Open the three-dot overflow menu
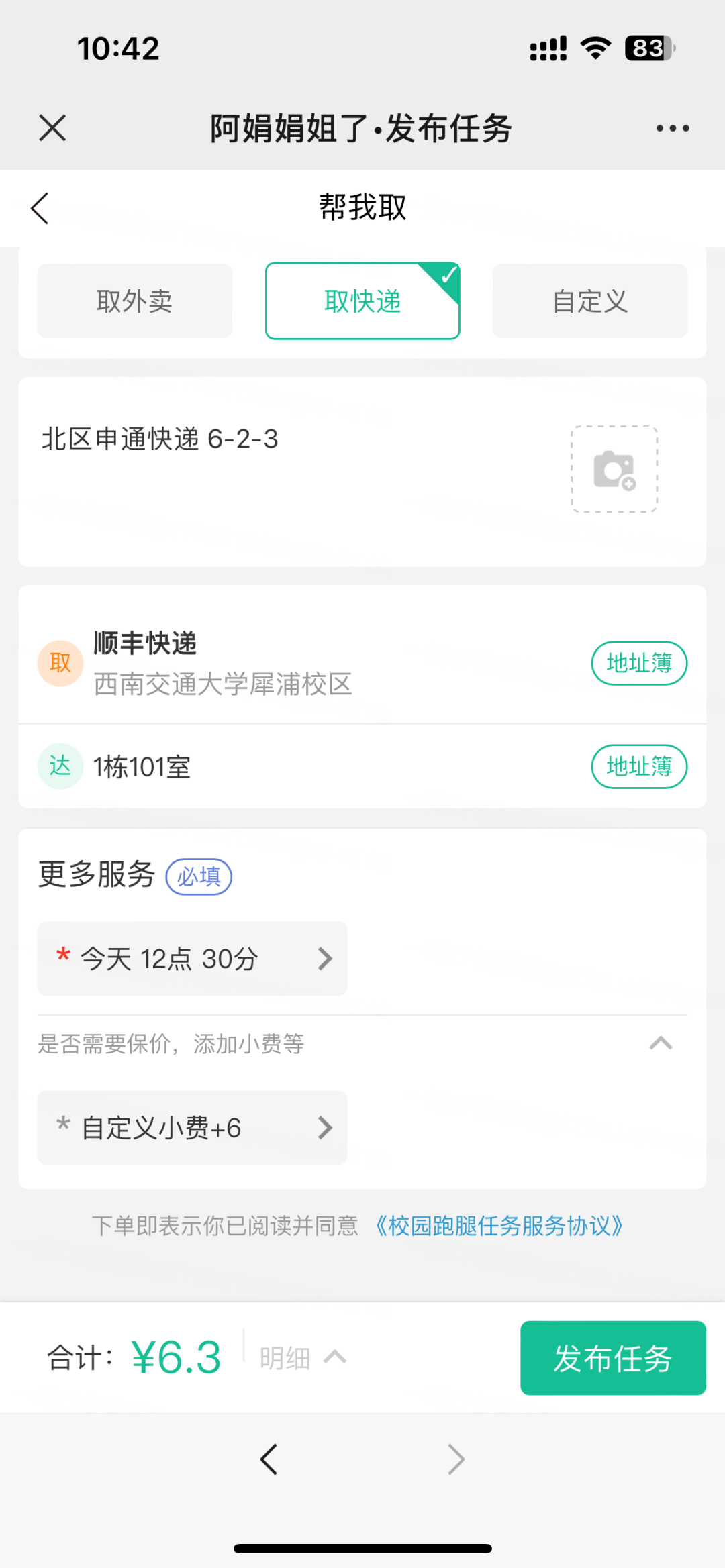Screen dimensions: 725x1568 coord(673,128)
